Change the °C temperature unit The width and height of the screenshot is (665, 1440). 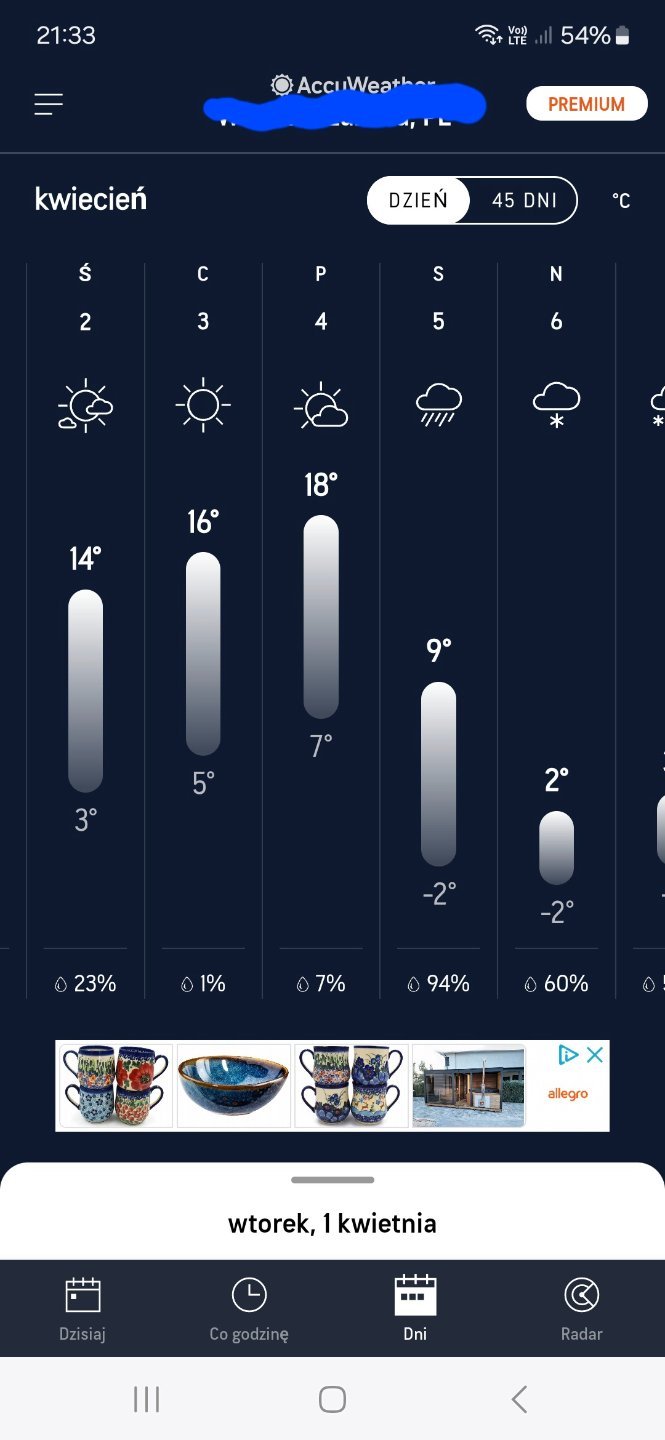tap(621, 201)
